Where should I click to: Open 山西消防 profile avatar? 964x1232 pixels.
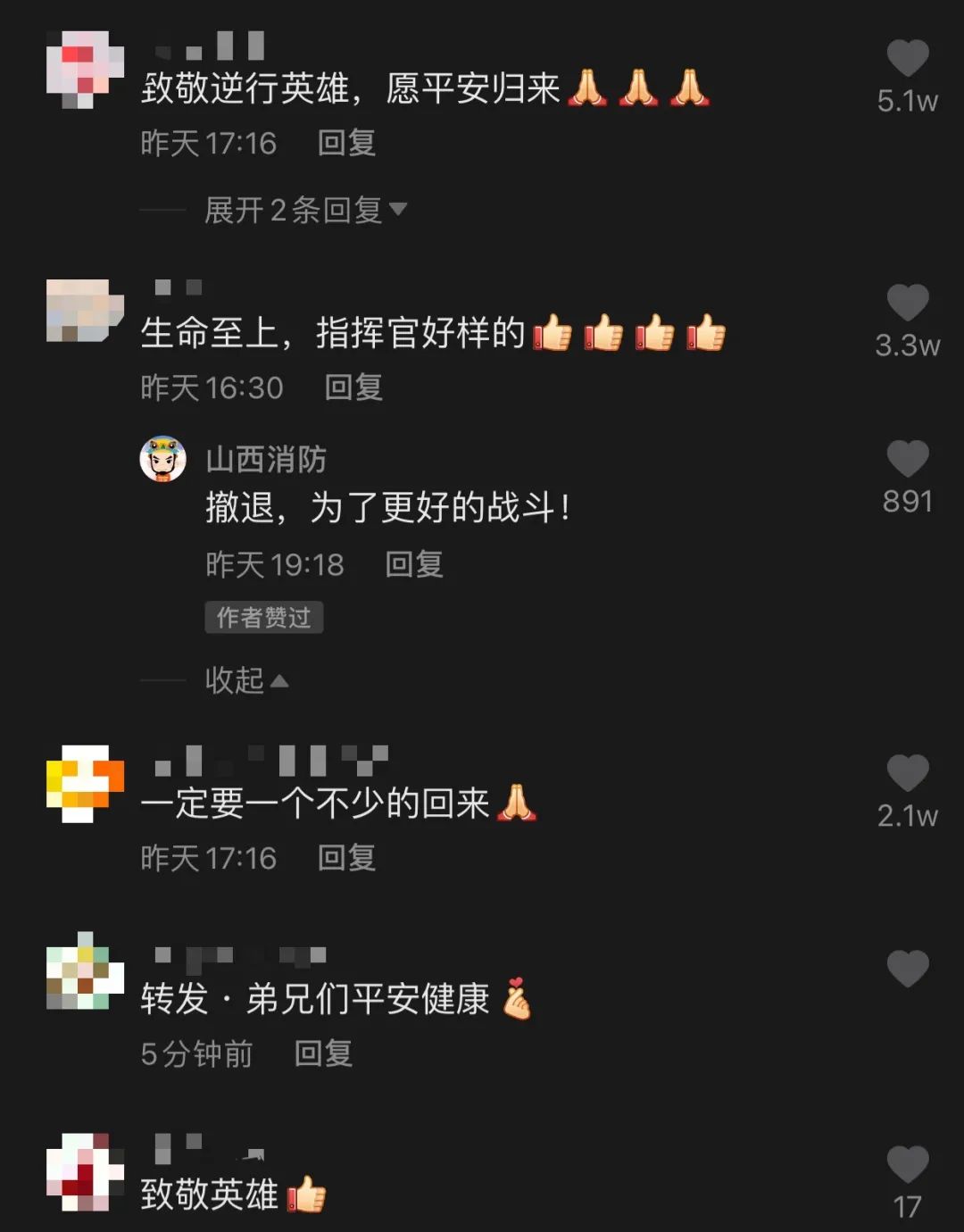coord(162,459)
